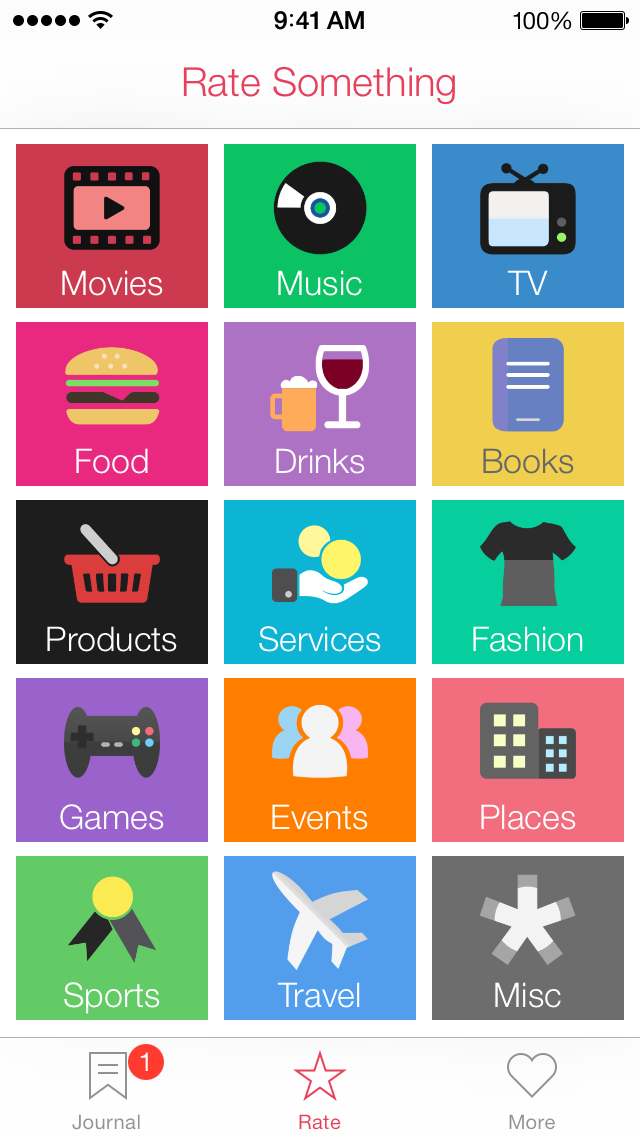Pick the Books category

(528, 404)
